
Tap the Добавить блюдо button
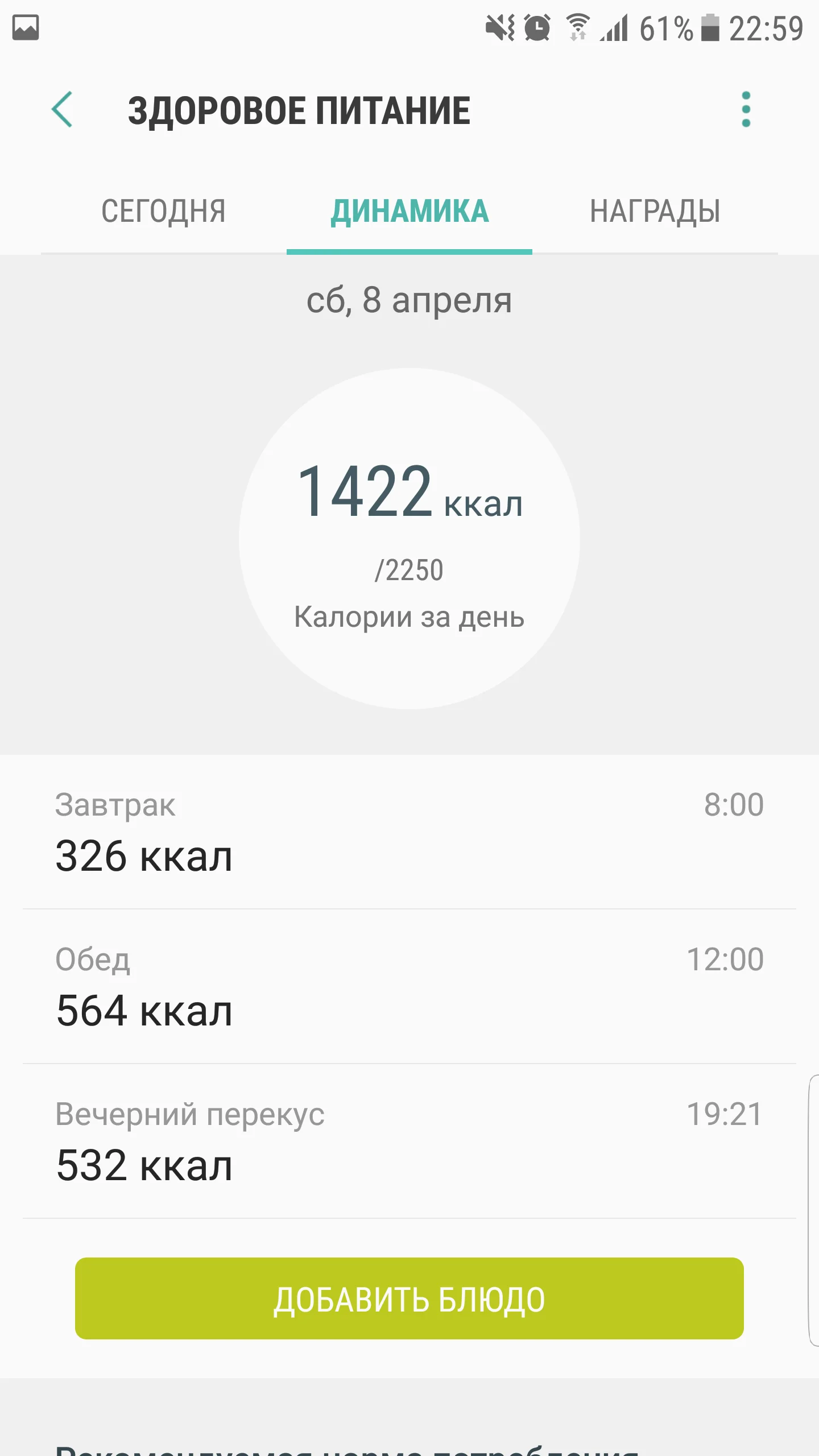pos(409,1299)
